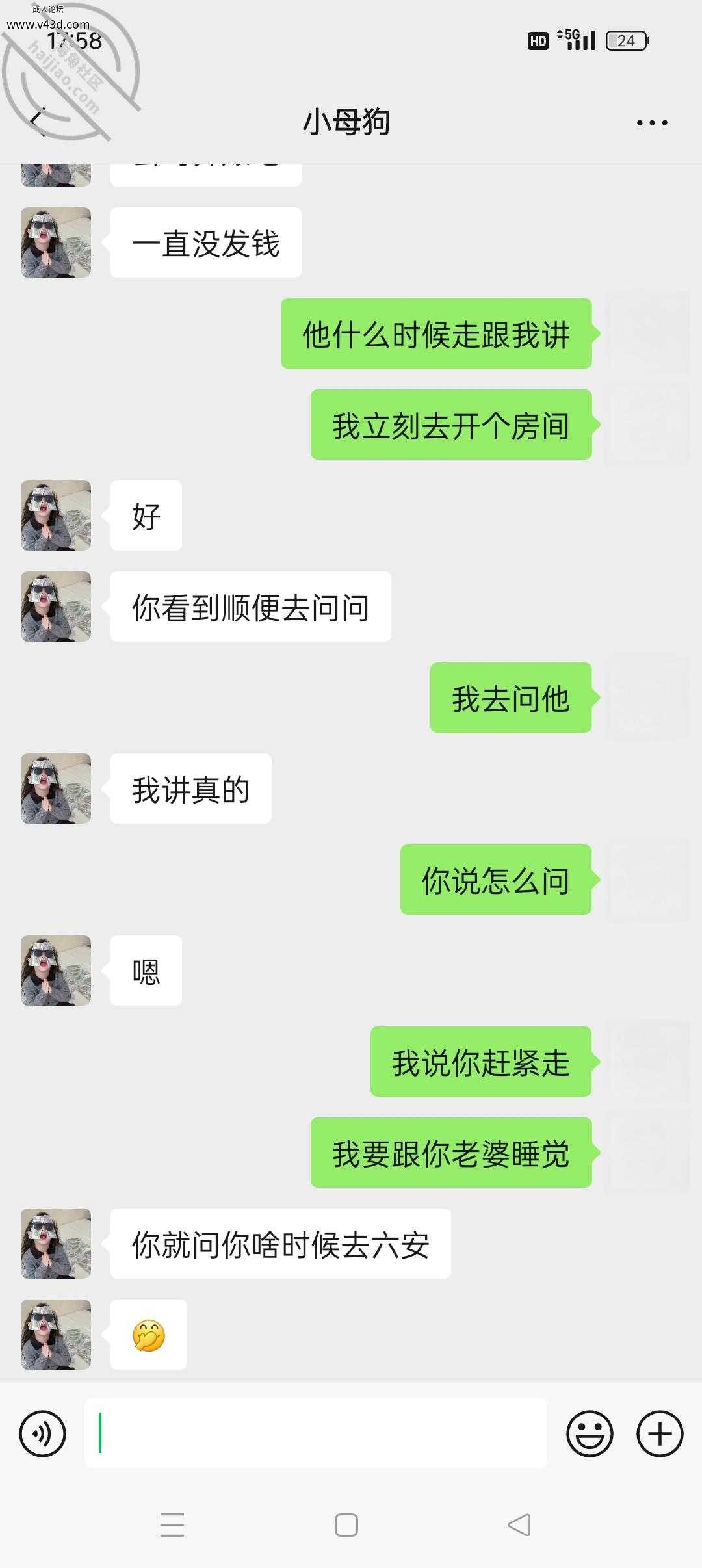Open the emoji picker
This screenshot has width=702, height=1568.
click(590, 1433)
